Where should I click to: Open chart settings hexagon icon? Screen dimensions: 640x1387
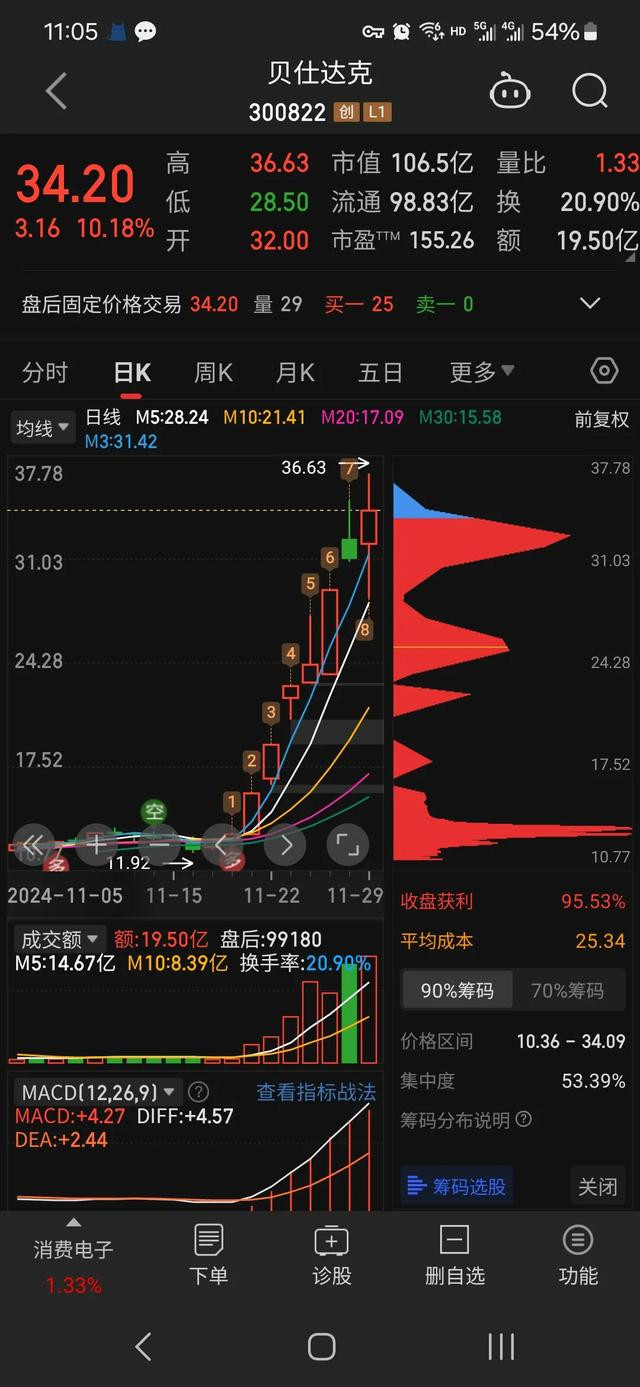click(x=604, y=372)
